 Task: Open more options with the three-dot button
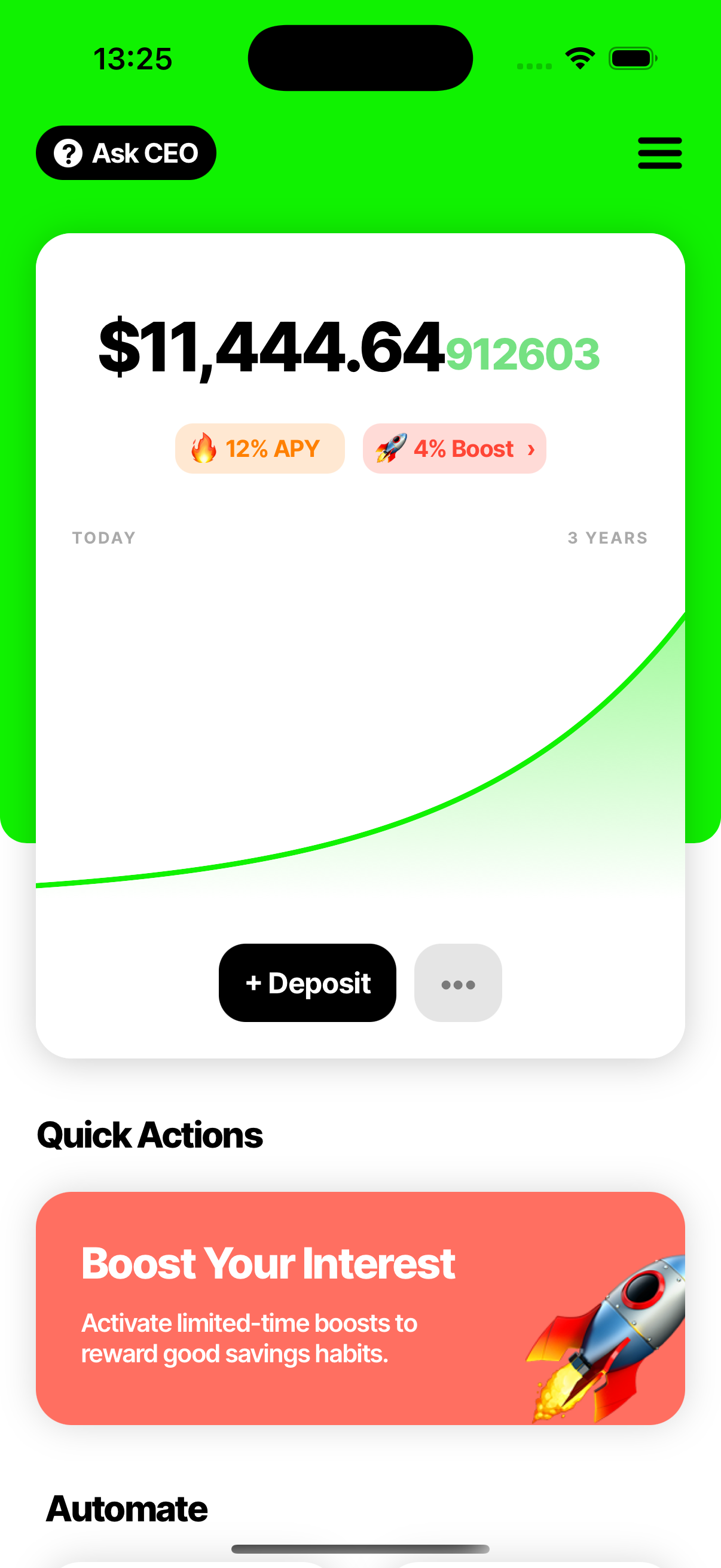pyautogui.click(x=458, y=983)
